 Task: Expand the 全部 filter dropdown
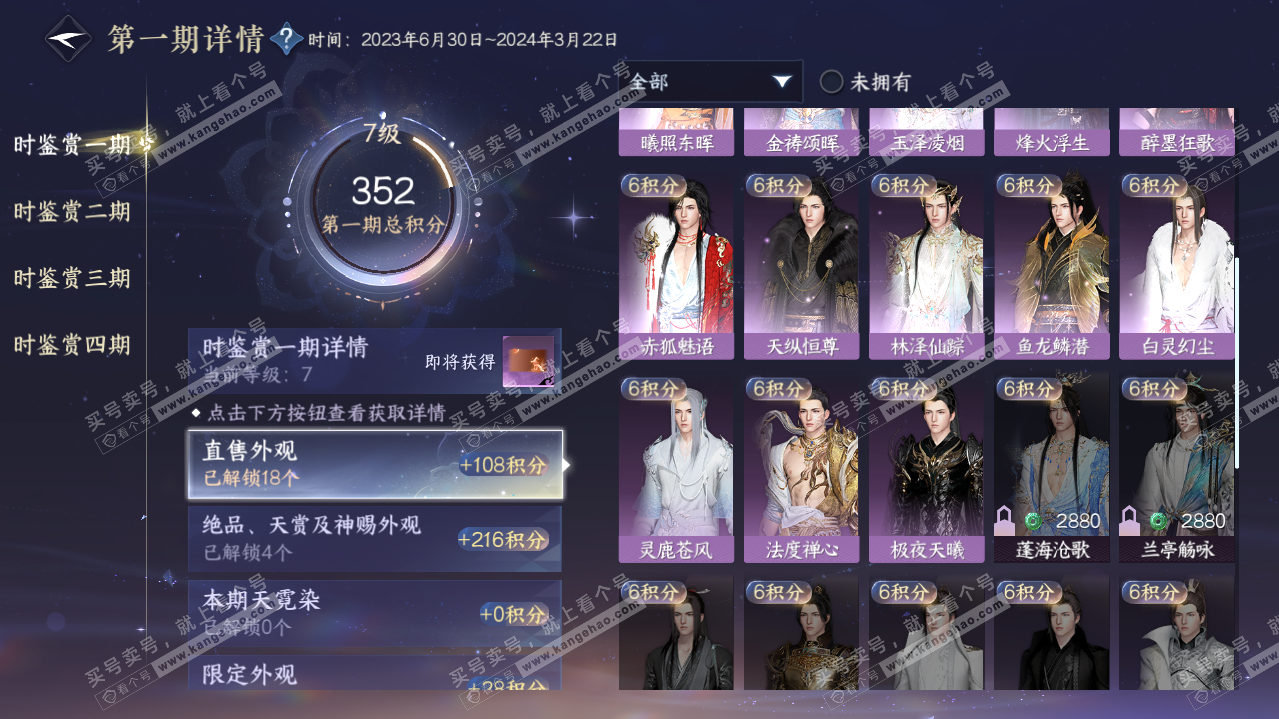(711, 82)
